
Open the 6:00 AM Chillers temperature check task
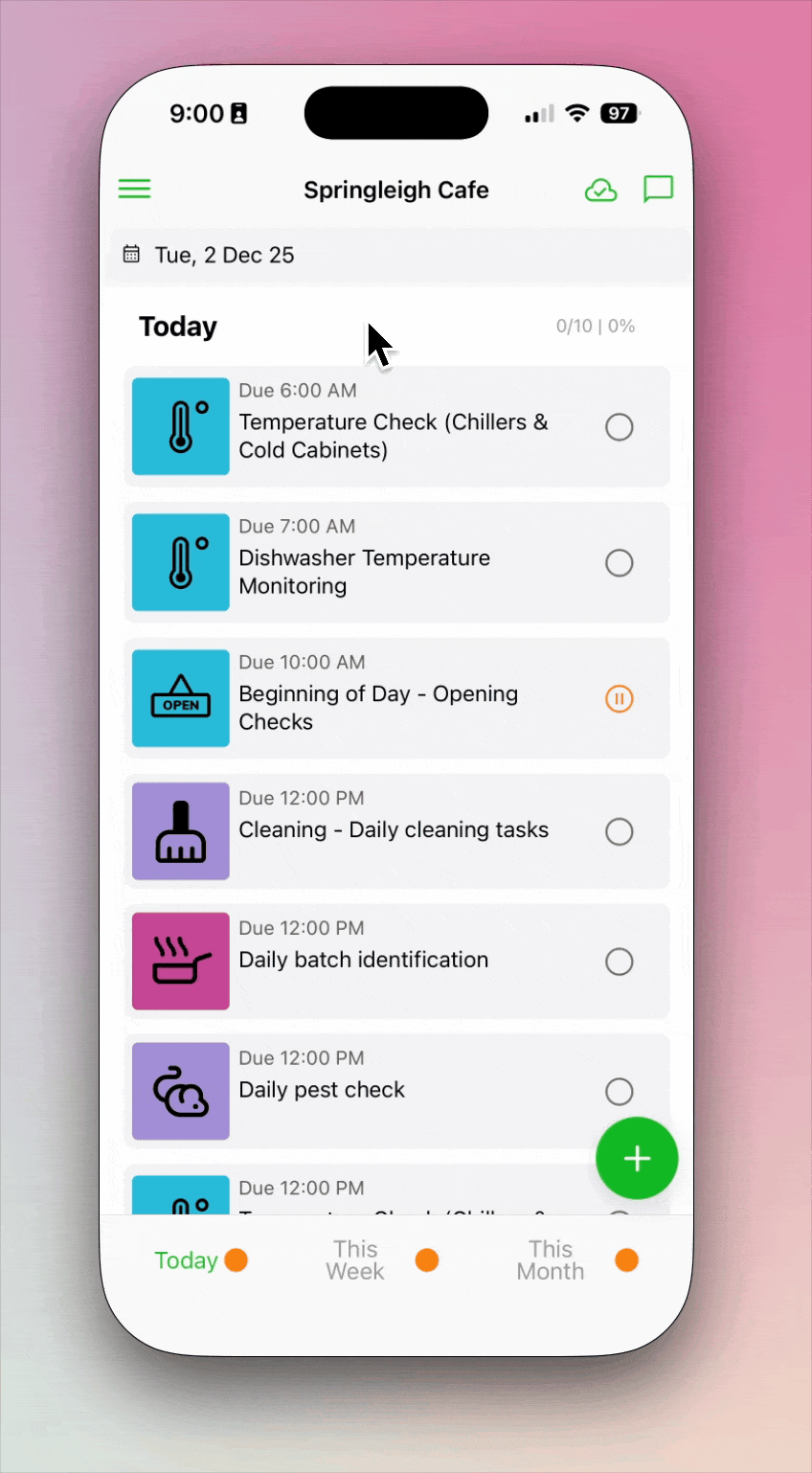(393, 436)
